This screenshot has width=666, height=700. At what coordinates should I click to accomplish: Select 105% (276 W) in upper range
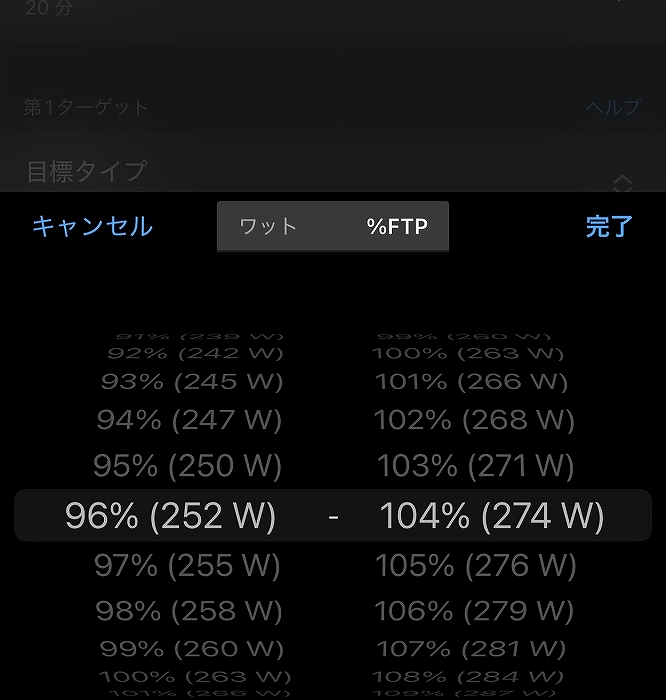click(475, 566)
